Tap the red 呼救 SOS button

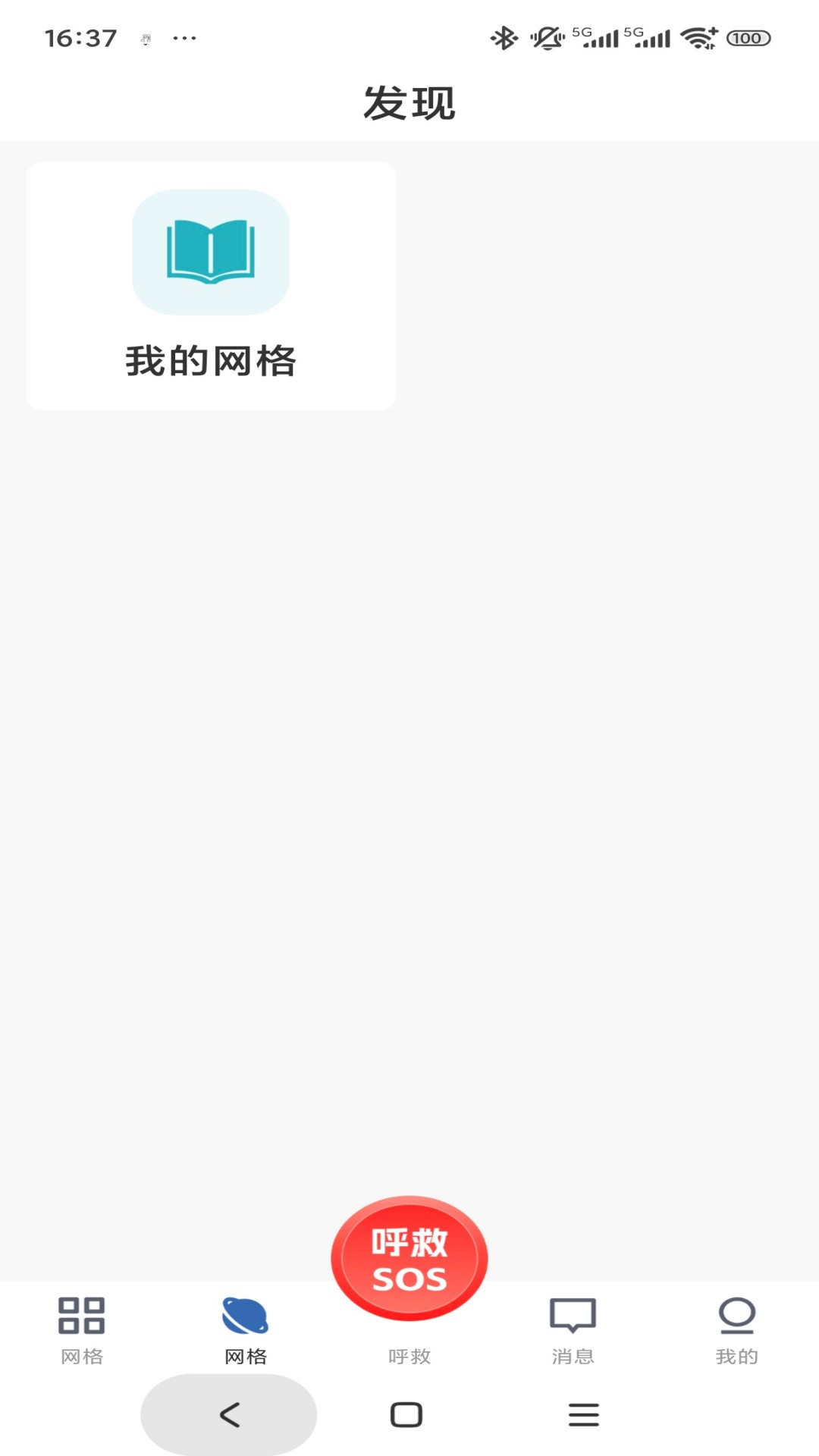pyautogui.click(x=409, y=1259)
